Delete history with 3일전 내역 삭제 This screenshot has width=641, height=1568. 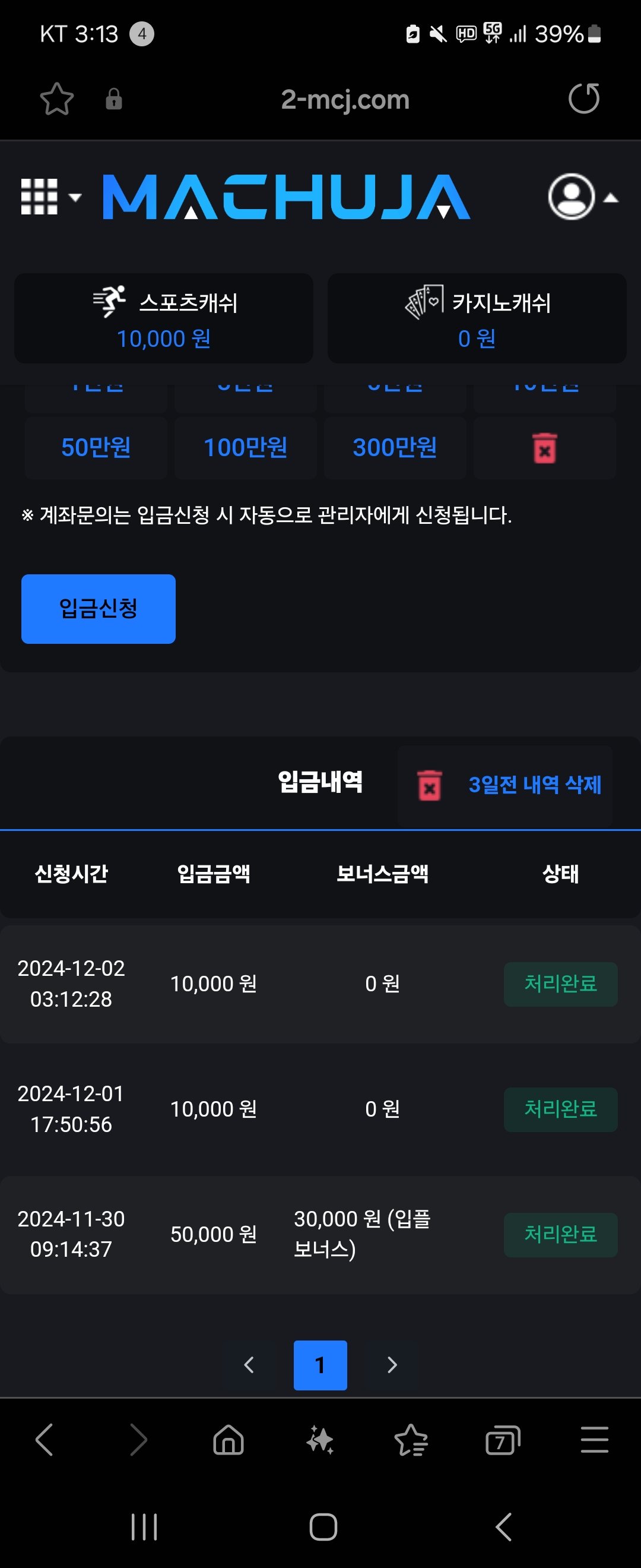coord(507,785)
